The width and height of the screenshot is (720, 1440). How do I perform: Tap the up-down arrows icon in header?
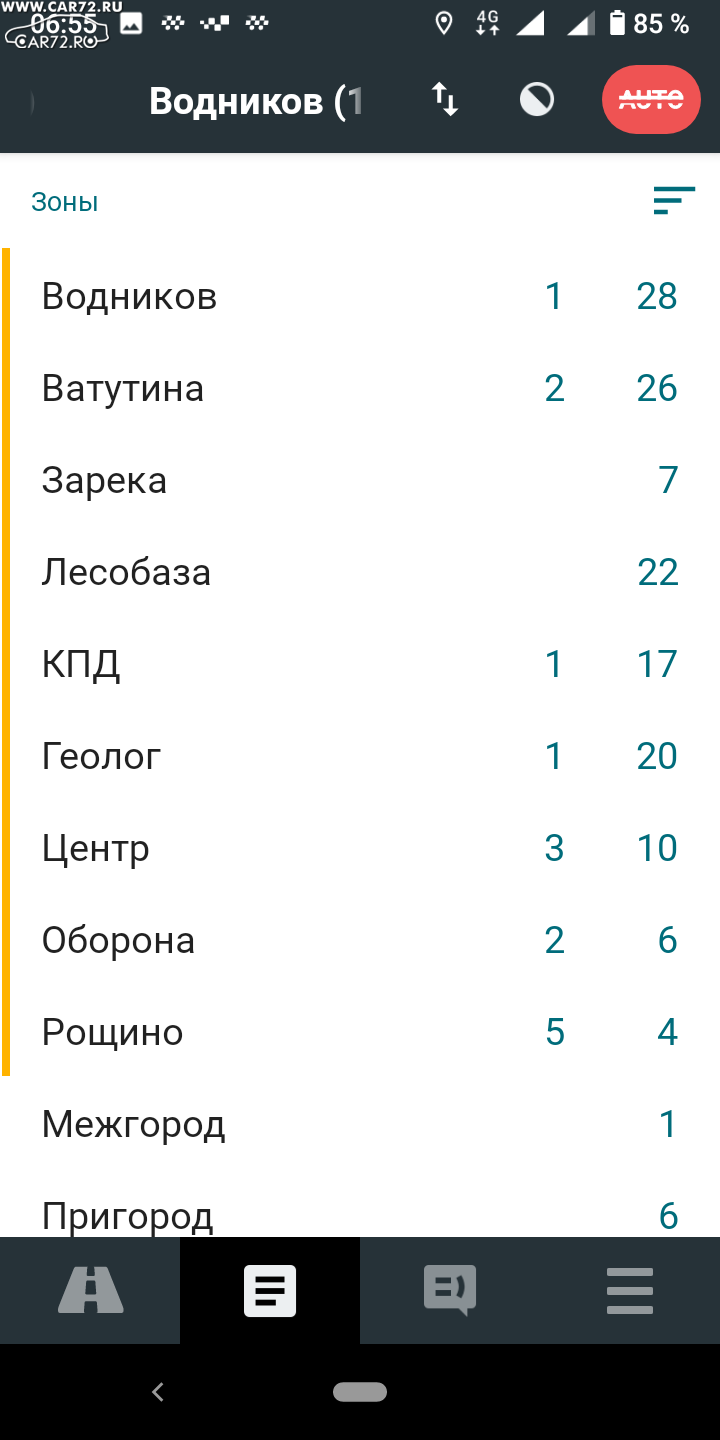(x=445, y=99)
